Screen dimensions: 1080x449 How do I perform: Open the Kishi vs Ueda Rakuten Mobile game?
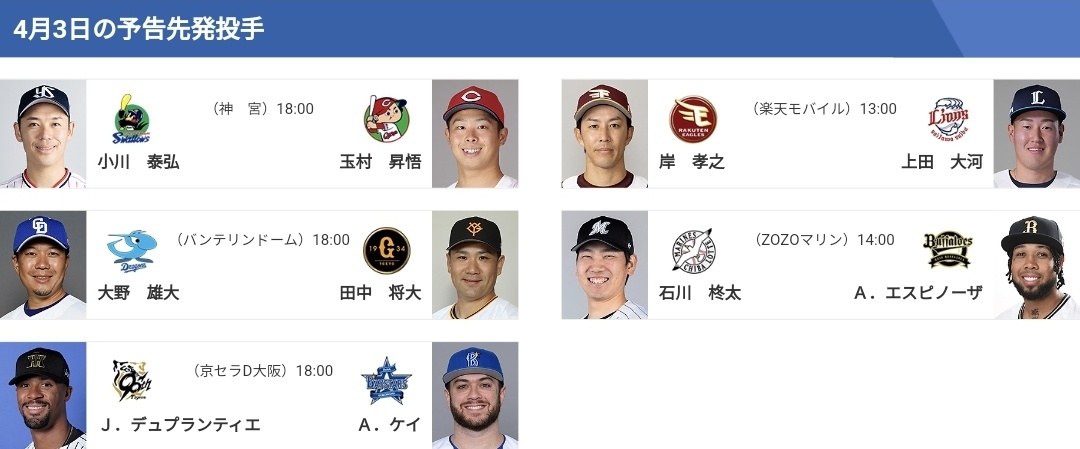[820, 134]
